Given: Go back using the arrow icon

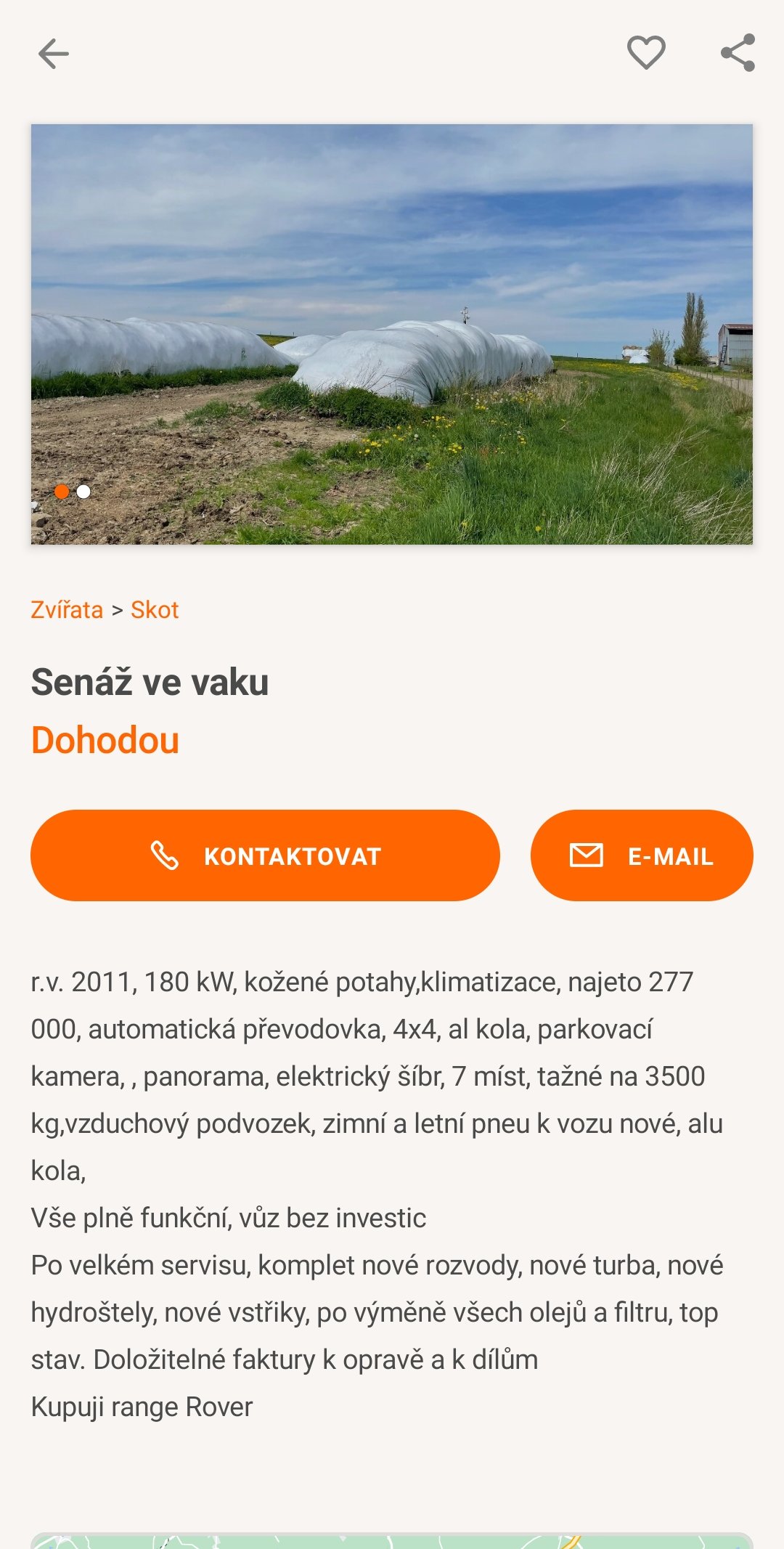Looking at the screenshot, I should coord(54,54).
